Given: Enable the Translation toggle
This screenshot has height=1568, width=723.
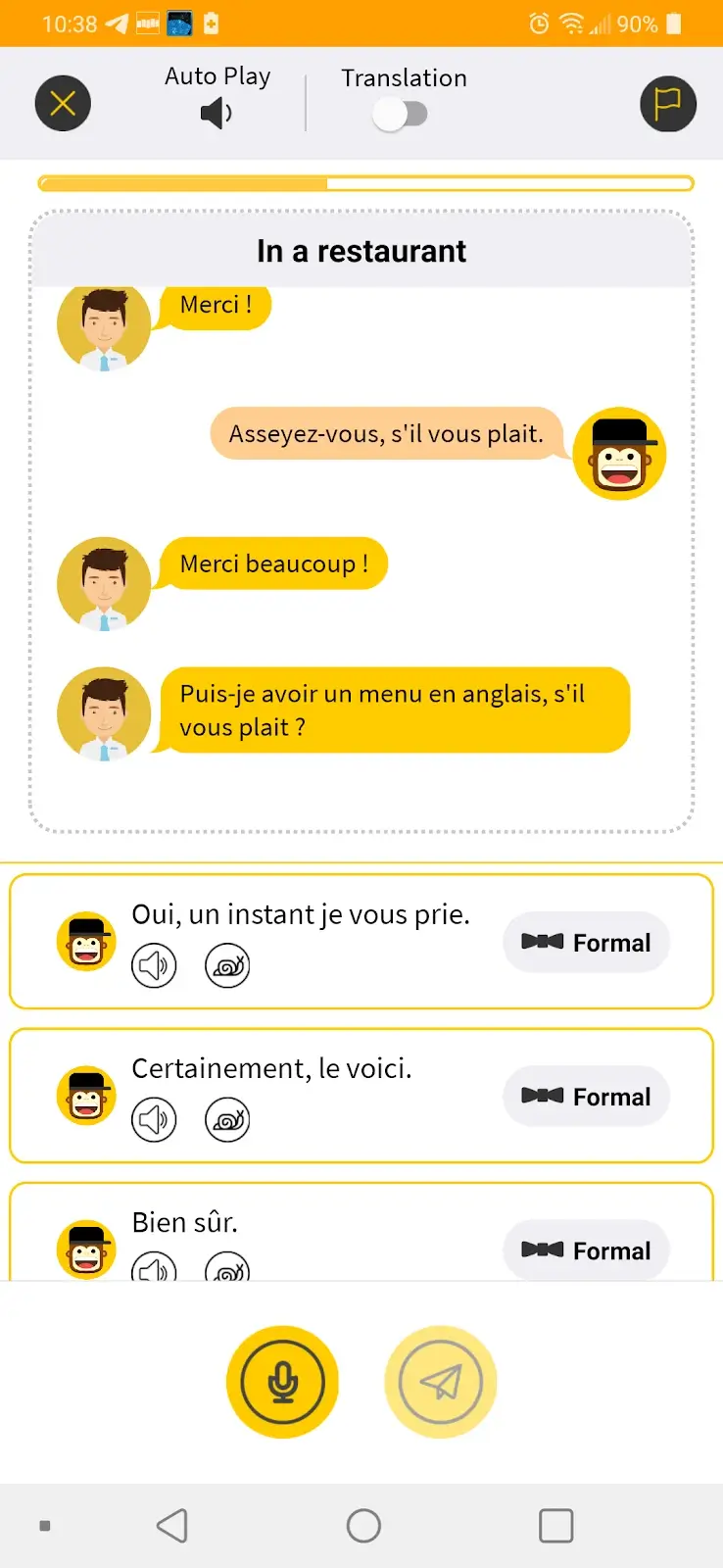Looking at the screenshot, I should [x=401, y=114].
